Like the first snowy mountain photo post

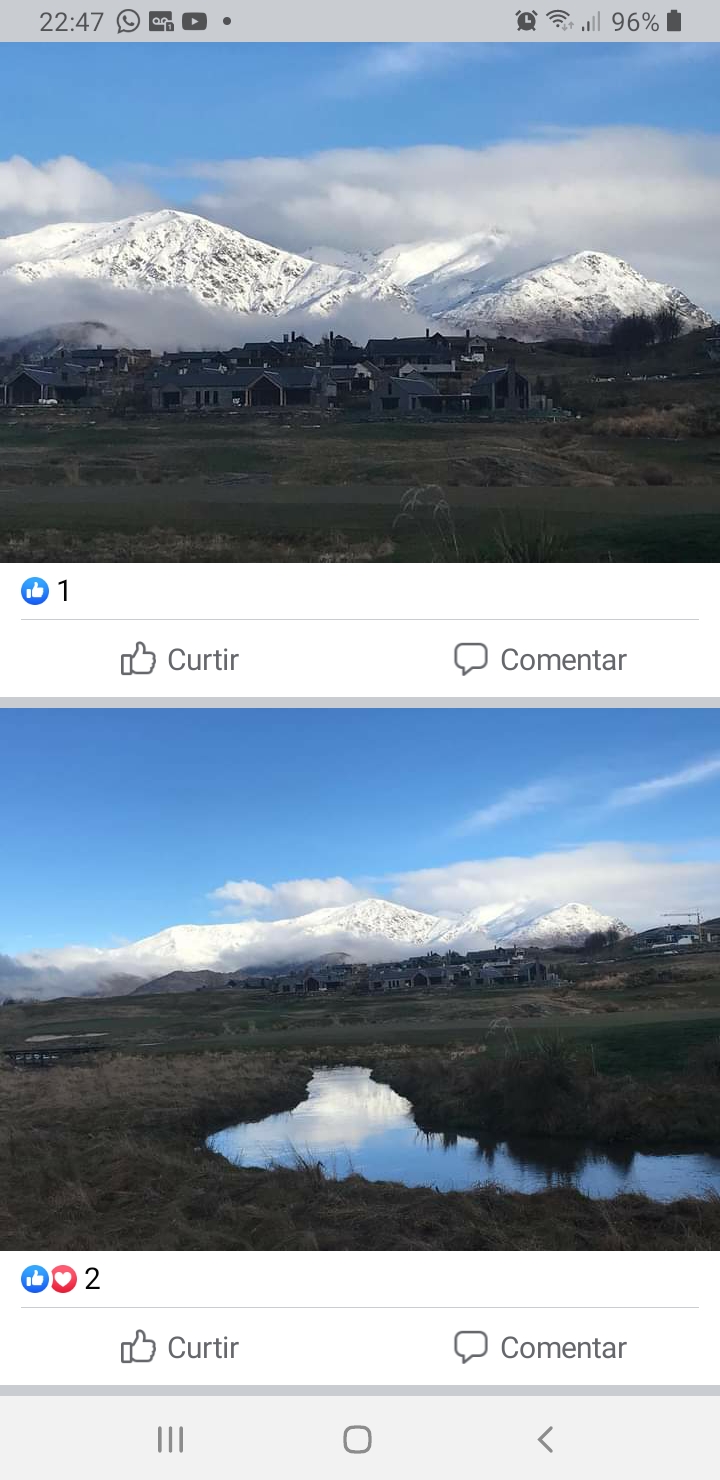180,659
